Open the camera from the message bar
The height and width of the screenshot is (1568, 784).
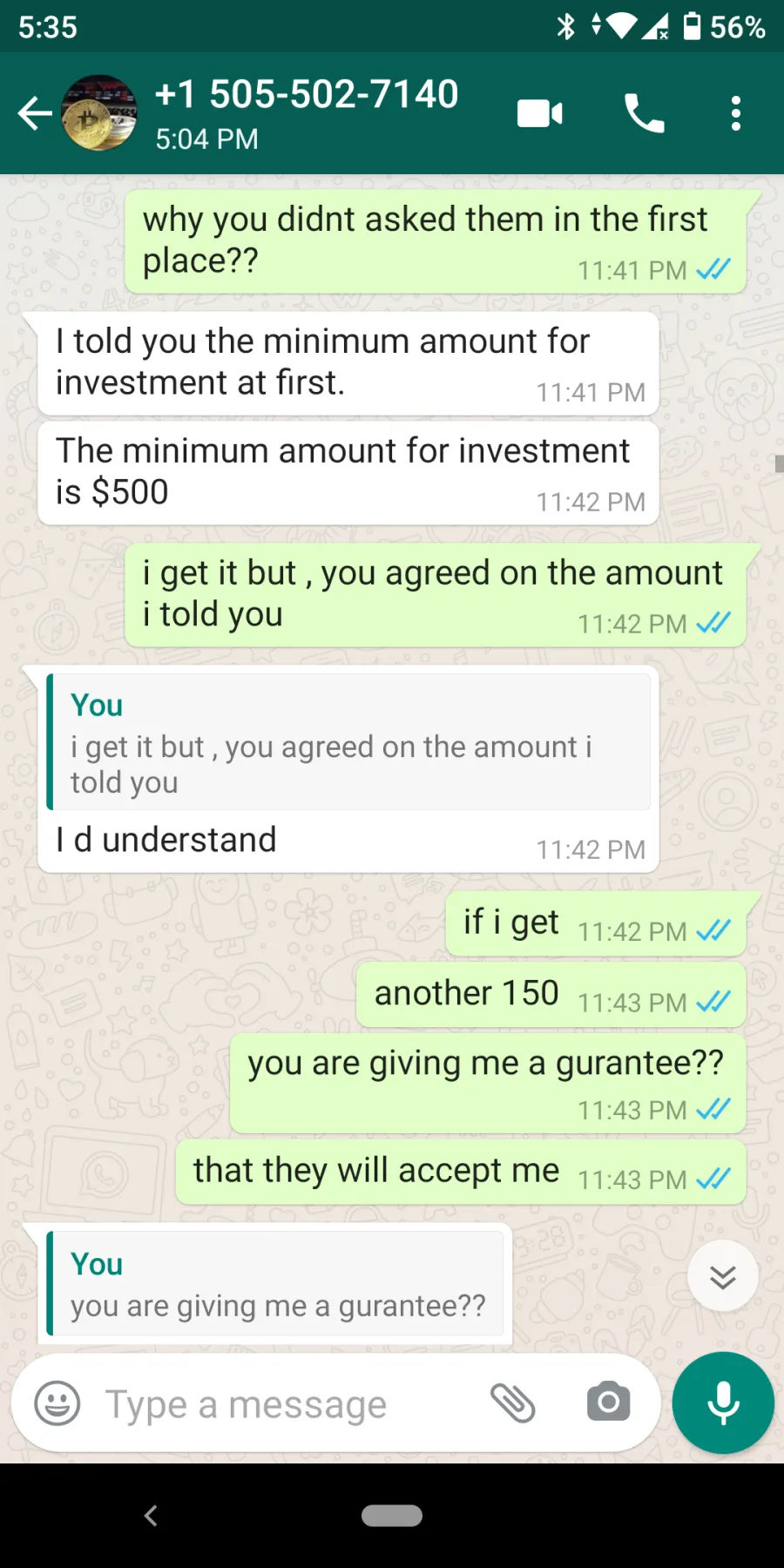pyautogui.click(x=608, y=1402)
